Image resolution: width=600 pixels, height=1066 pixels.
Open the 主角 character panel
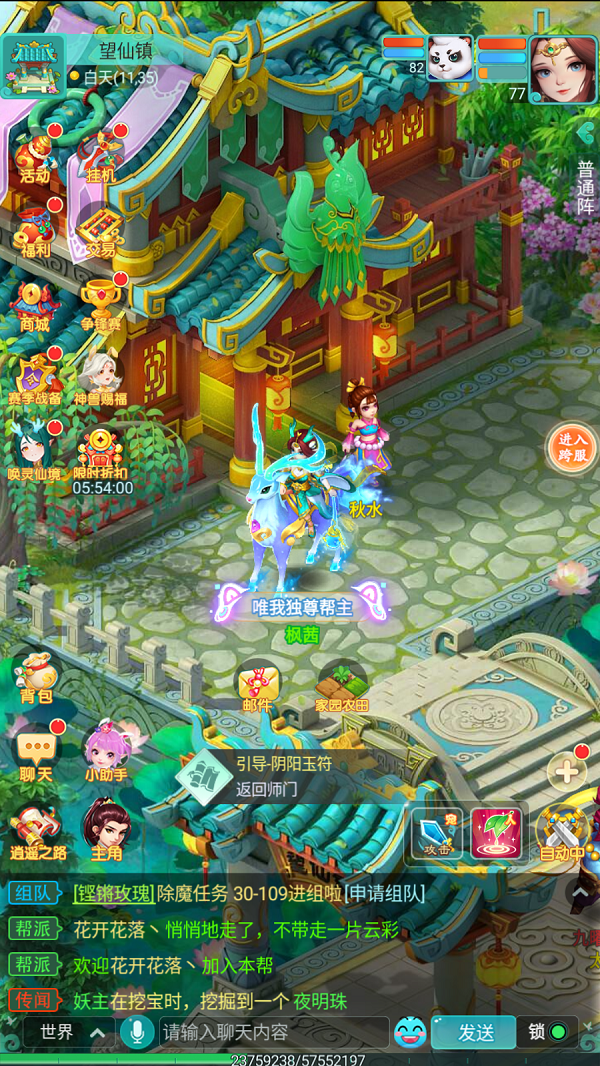[x=106, y=830]
